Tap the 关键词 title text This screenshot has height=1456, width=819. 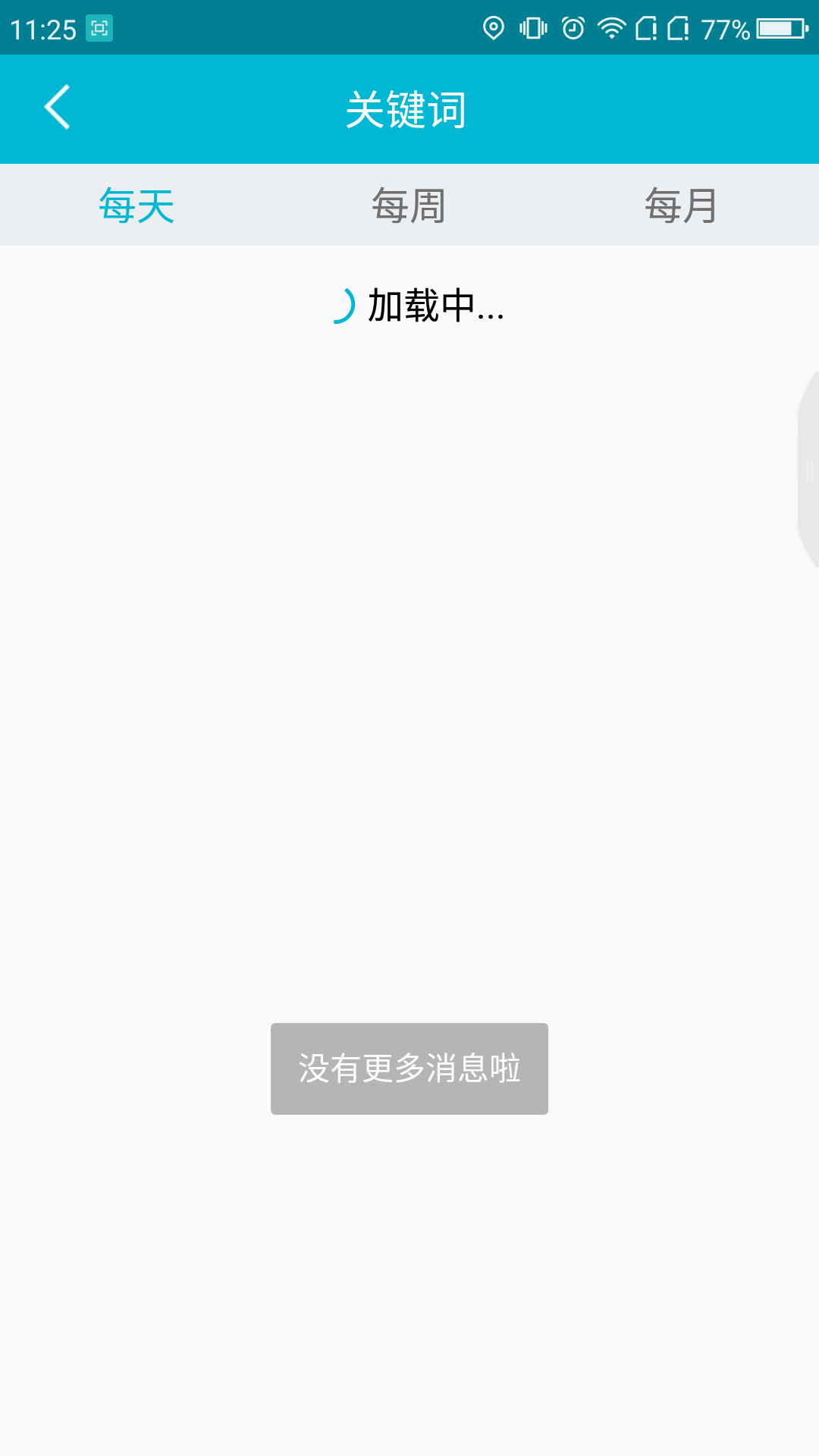(407, 108)
